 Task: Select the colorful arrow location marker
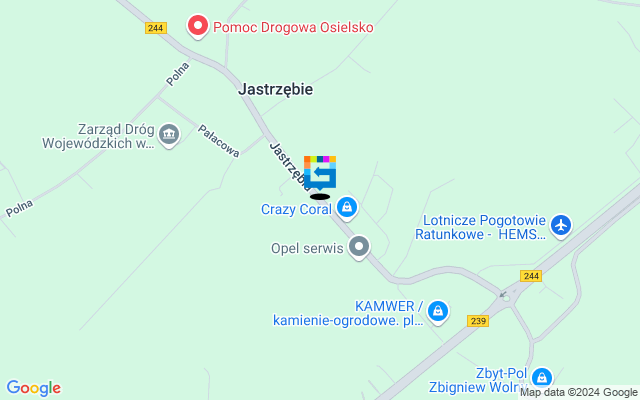click(x=320, y=172)
